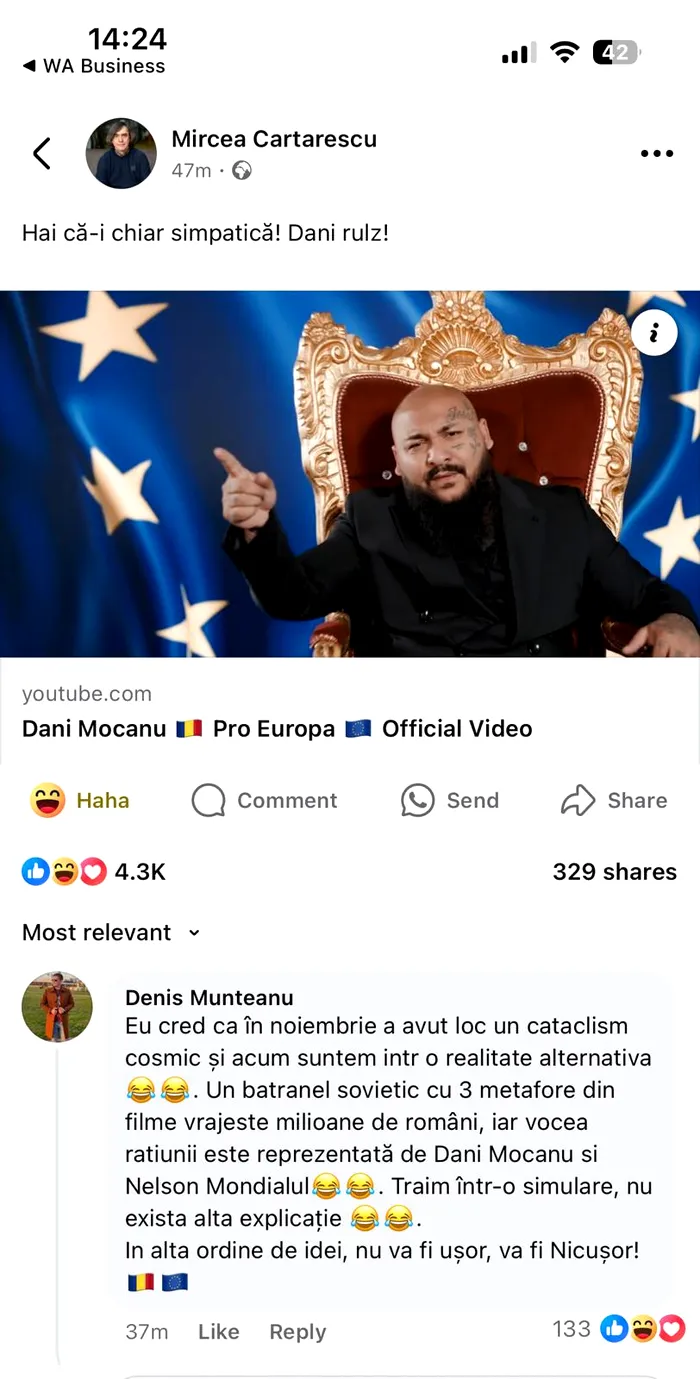
Task: Expand the Most relevant comment sorting
Action: (111, 933)
